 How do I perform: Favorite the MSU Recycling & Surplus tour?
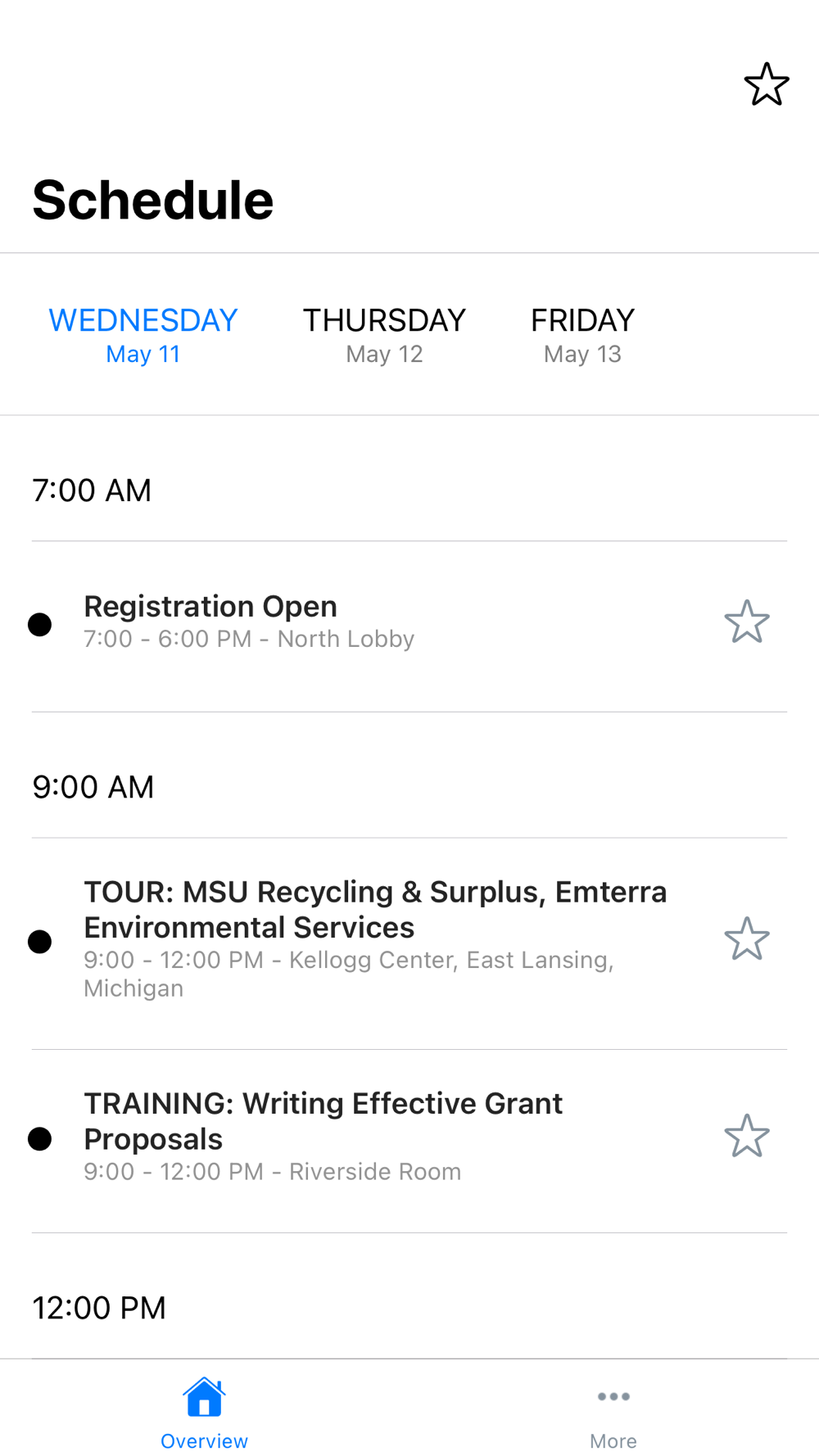[747, 938]
